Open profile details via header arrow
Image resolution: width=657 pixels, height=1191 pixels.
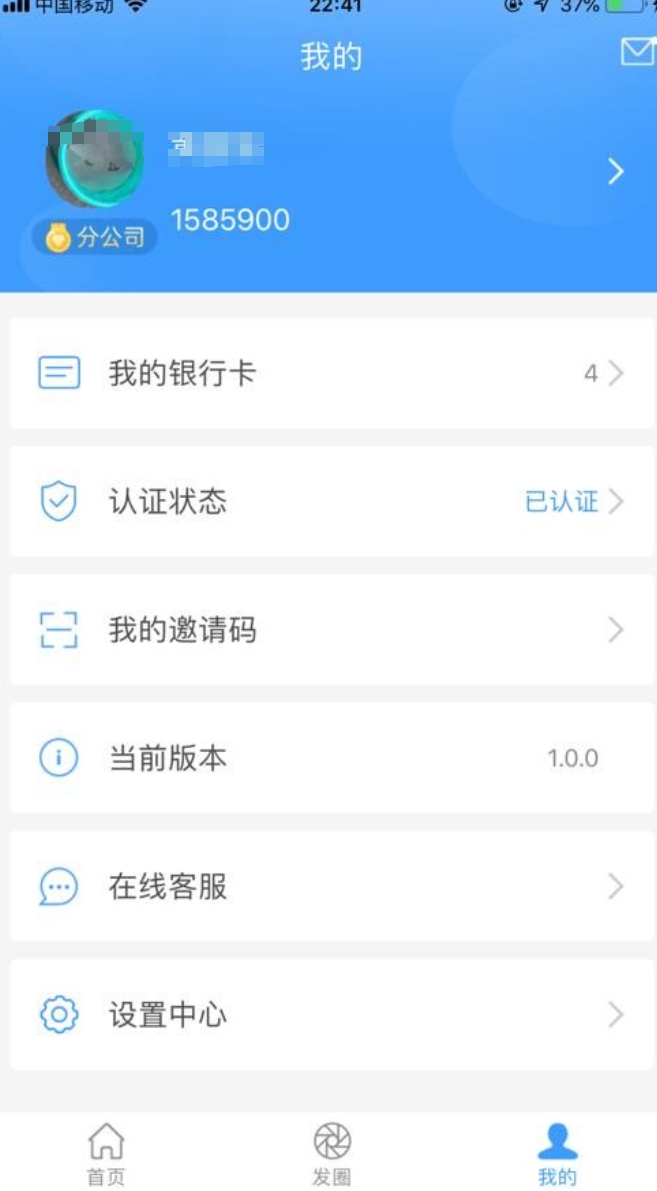tap(616, 172)
